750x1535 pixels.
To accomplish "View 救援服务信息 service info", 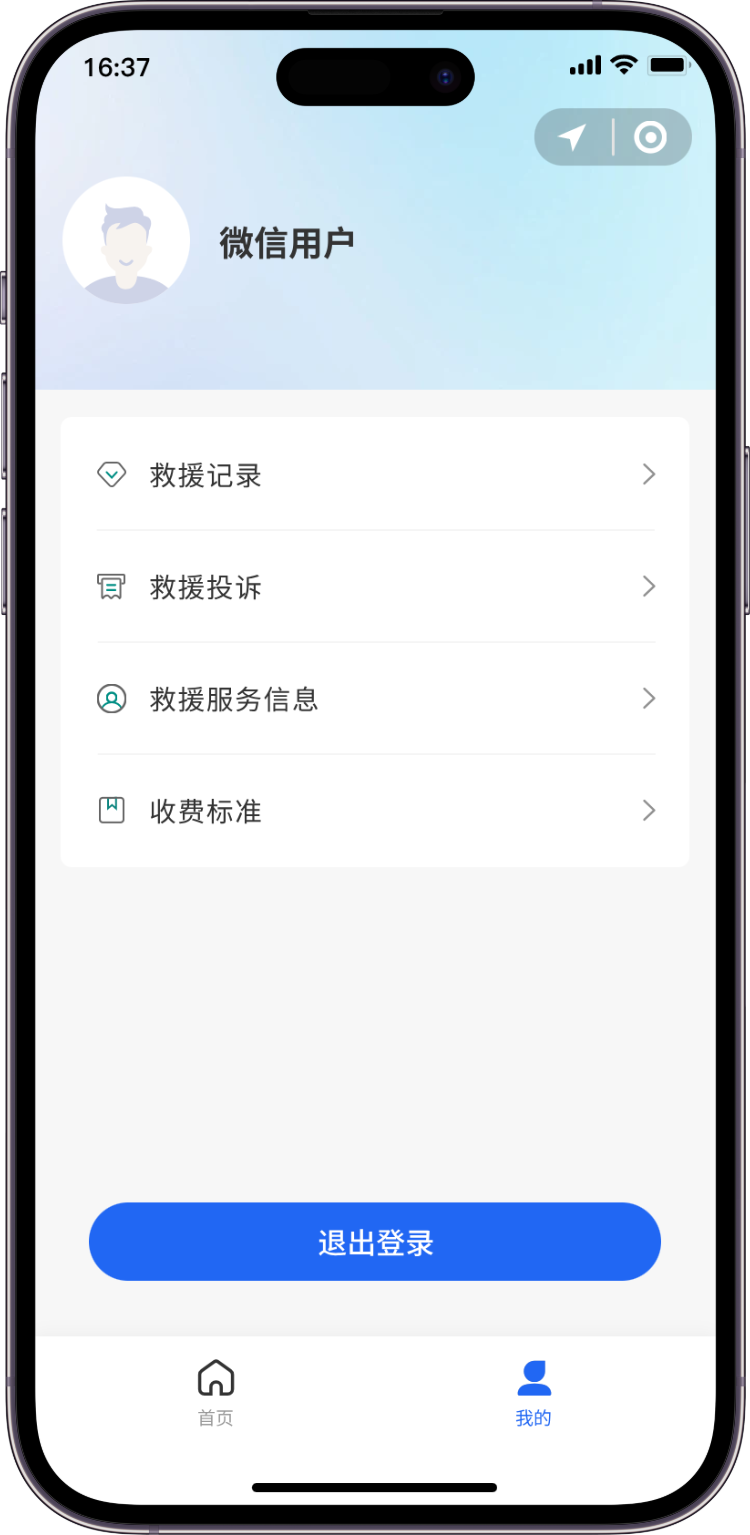I will [x=374, y=698].
